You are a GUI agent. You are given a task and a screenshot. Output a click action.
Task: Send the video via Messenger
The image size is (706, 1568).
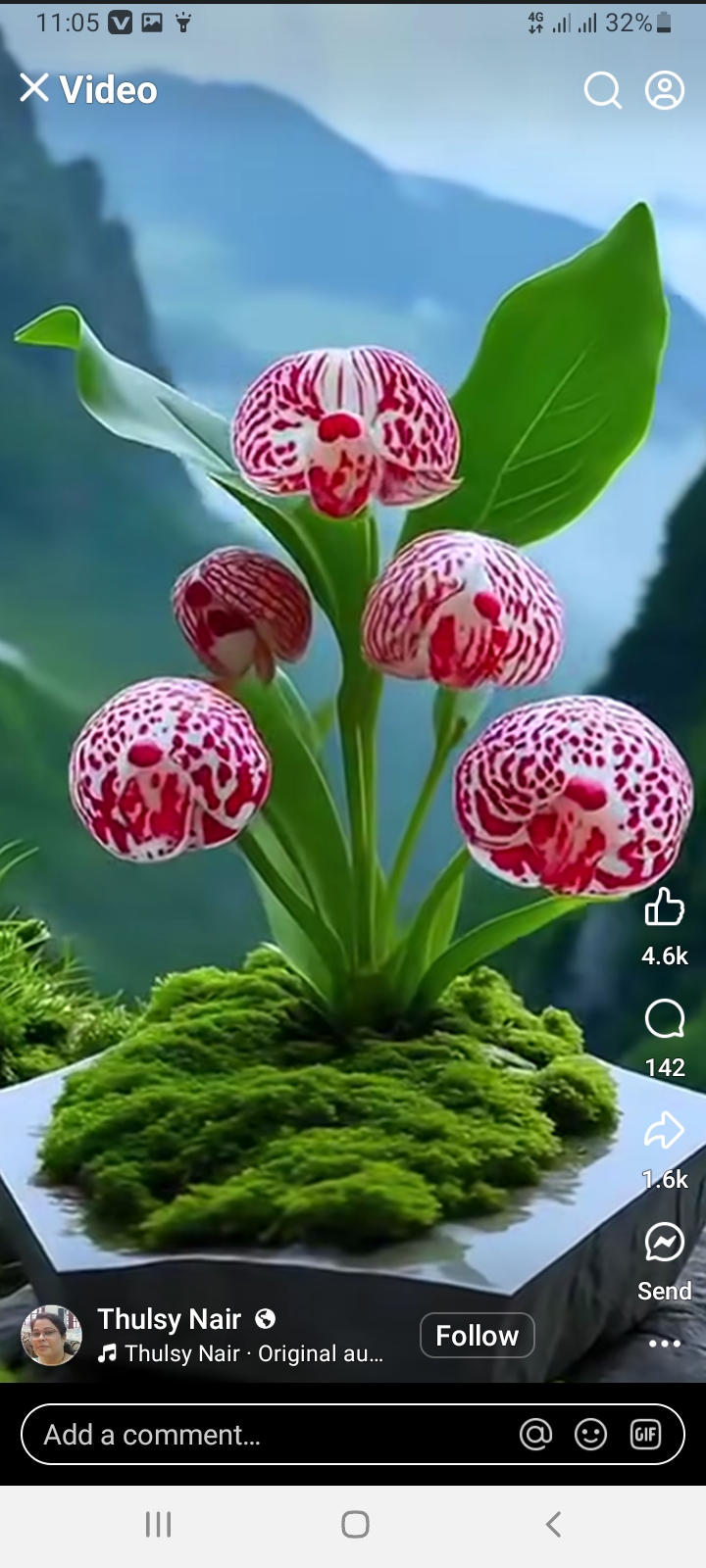pyautogui.click(x=664, y=1243)
